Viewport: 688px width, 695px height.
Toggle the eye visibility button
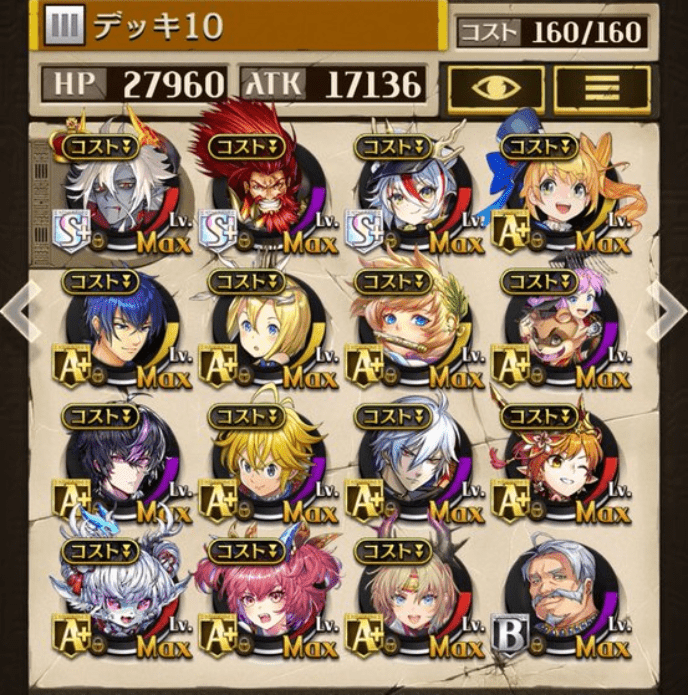coord(496,88)
